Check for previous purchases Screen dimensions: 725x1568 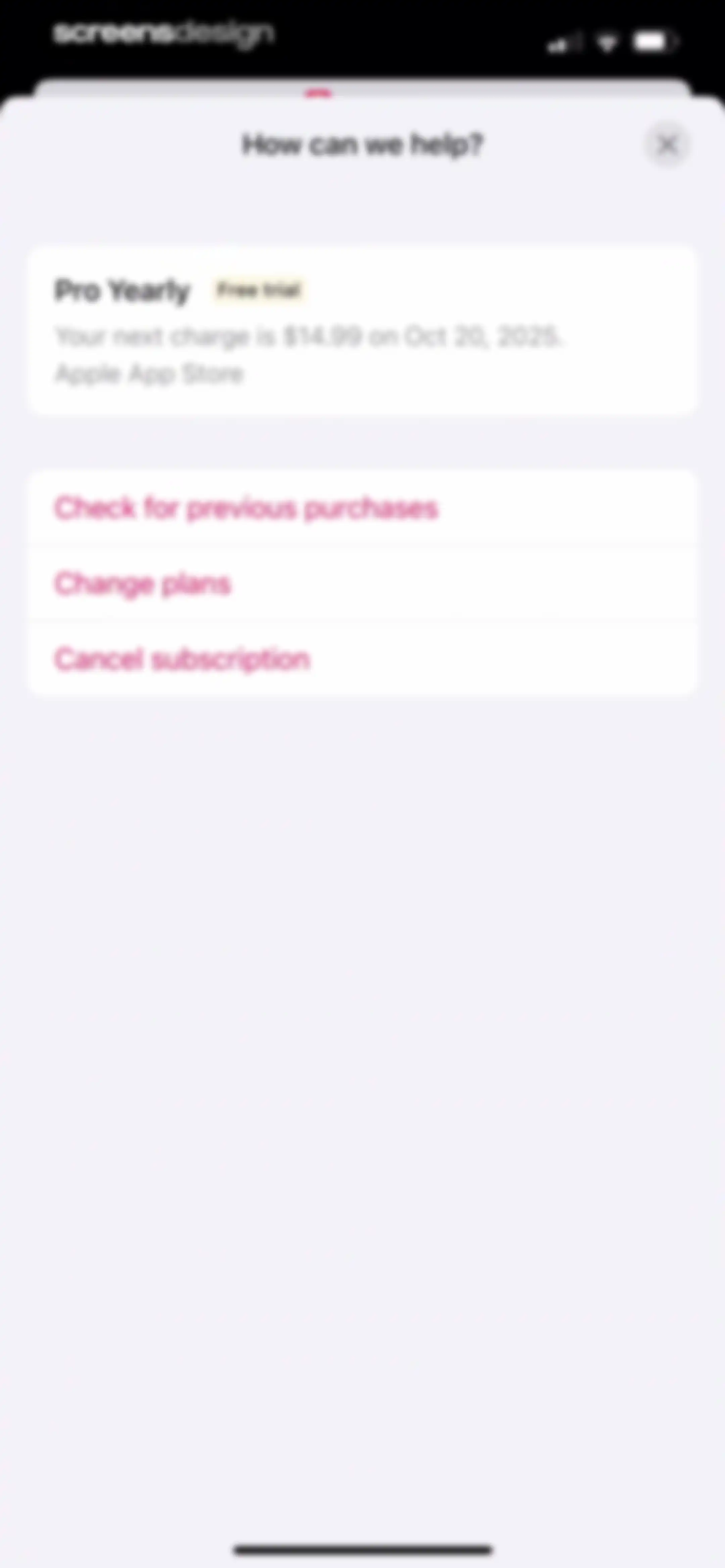tap(362, 508)
